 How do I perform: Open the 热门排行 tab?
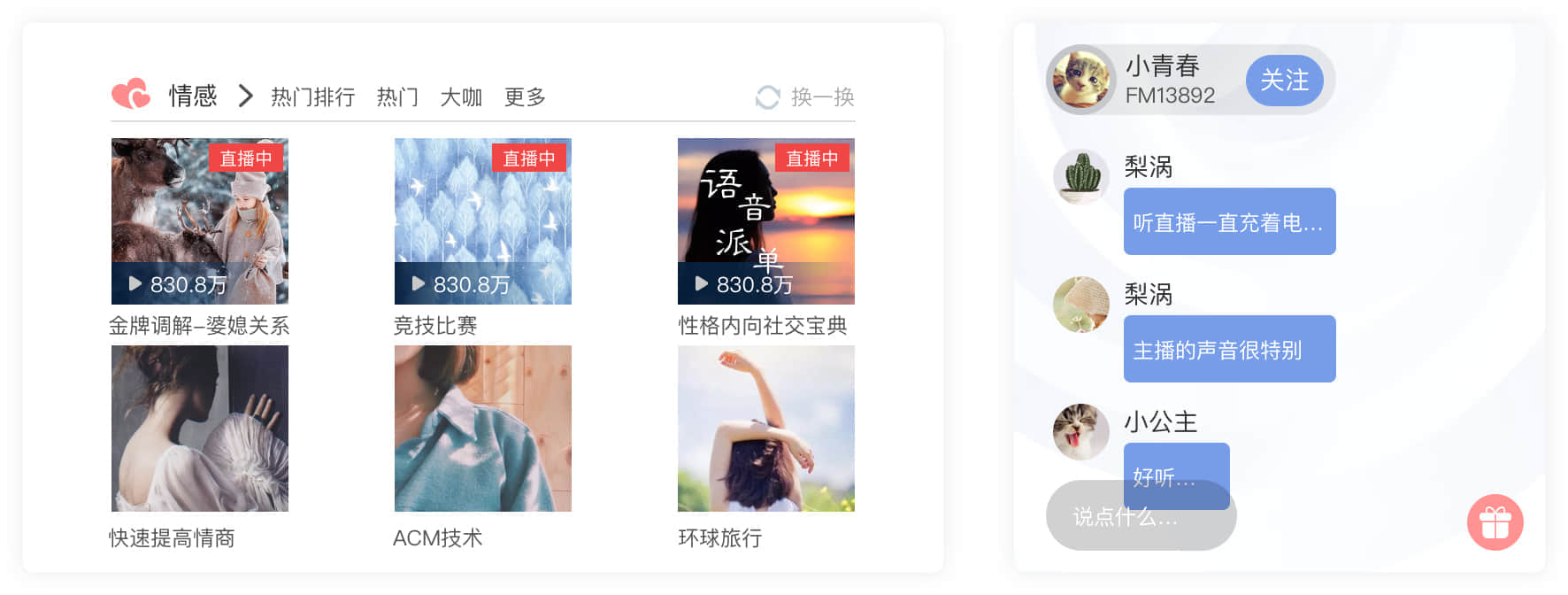(312, 97)
